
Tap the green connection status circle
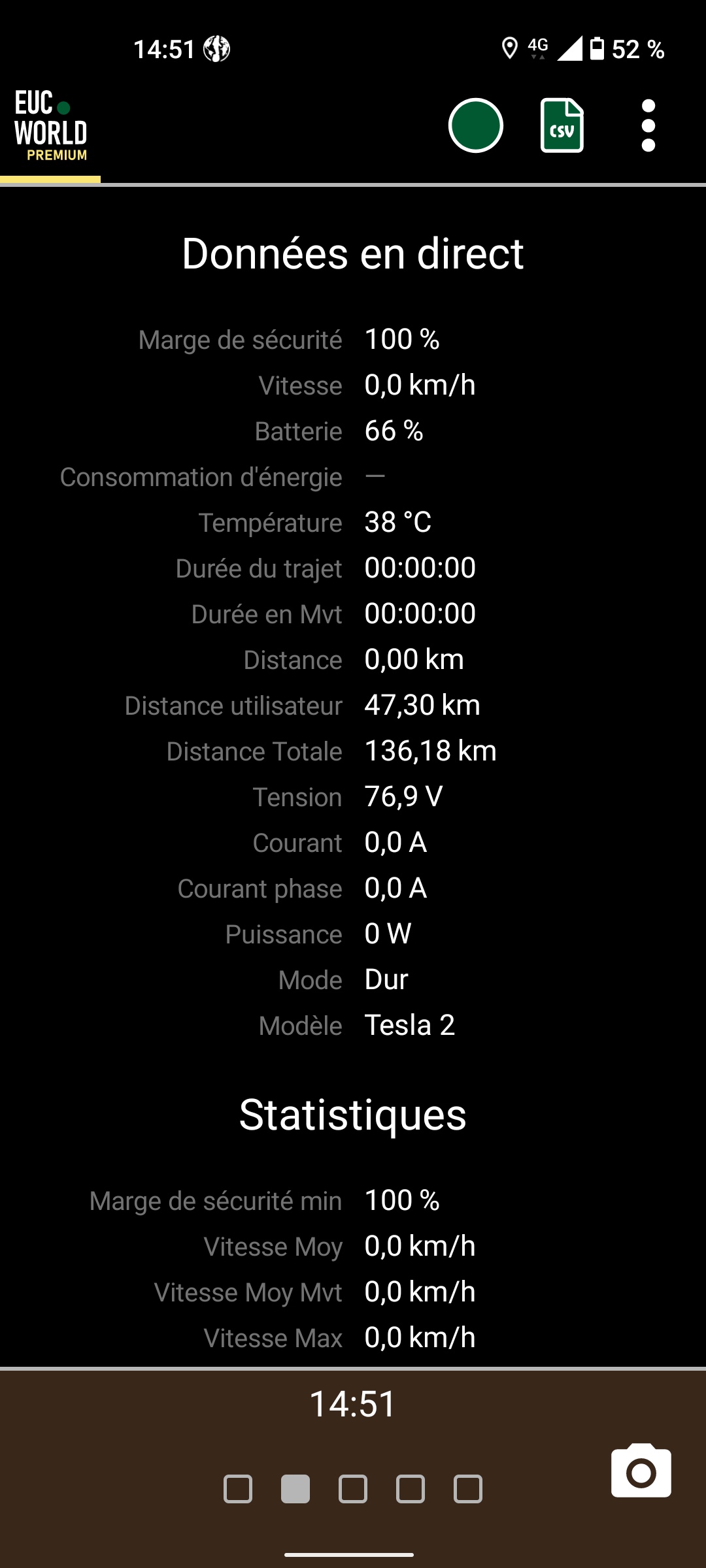pyautogui.click(x=475, y=125)
